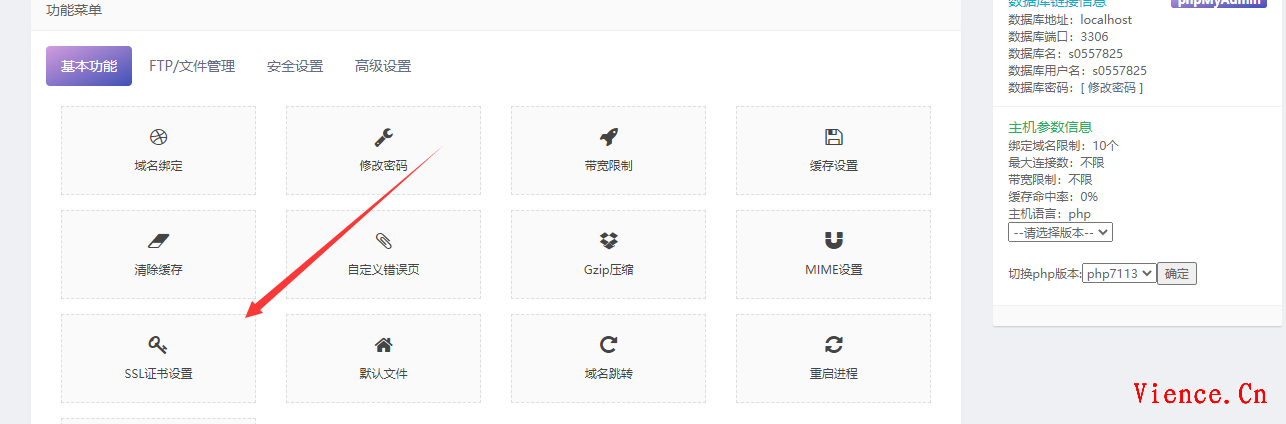Screen dimensions: 1286x424
Task: Open the php7113 version dropdown
Action: pyautogui.click(x=1119, y=273)
